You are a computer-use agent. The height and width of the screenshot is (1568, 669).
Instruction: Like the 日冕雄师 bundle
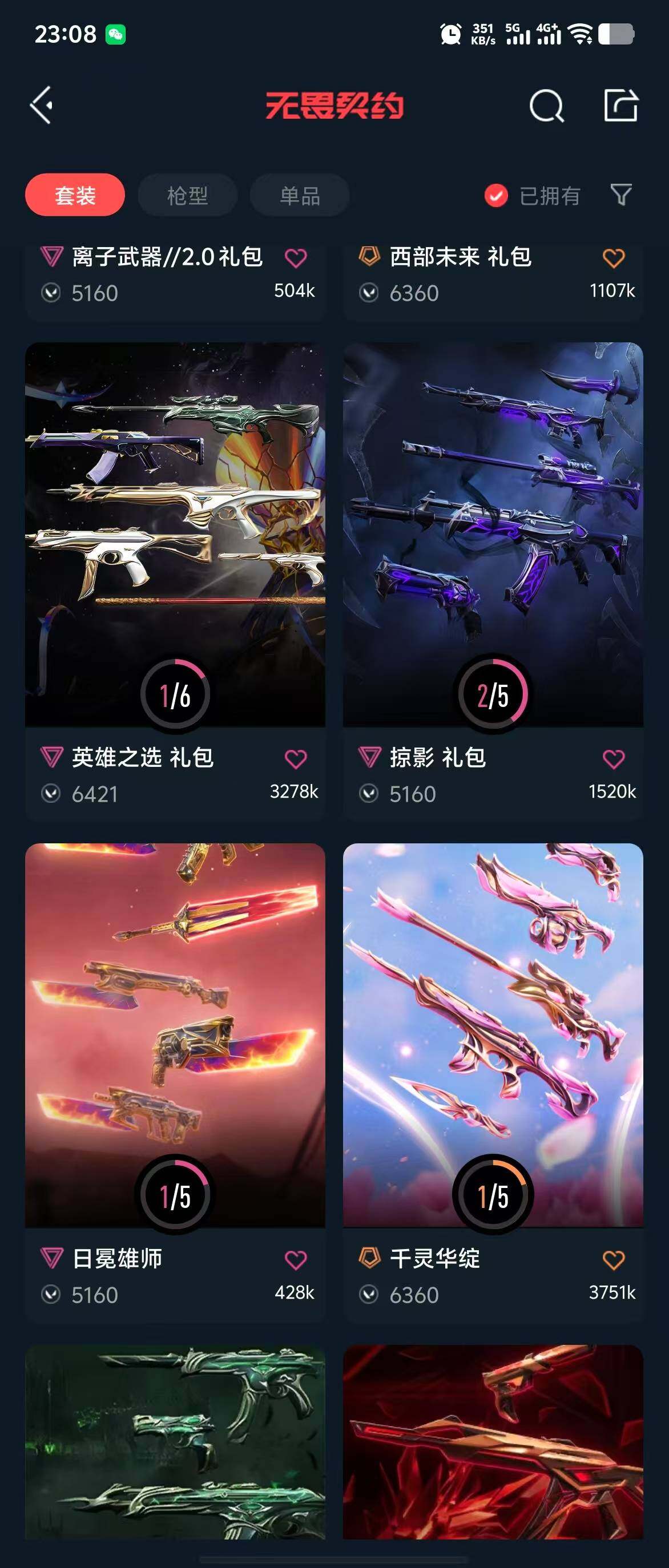tap(296, 1259)
